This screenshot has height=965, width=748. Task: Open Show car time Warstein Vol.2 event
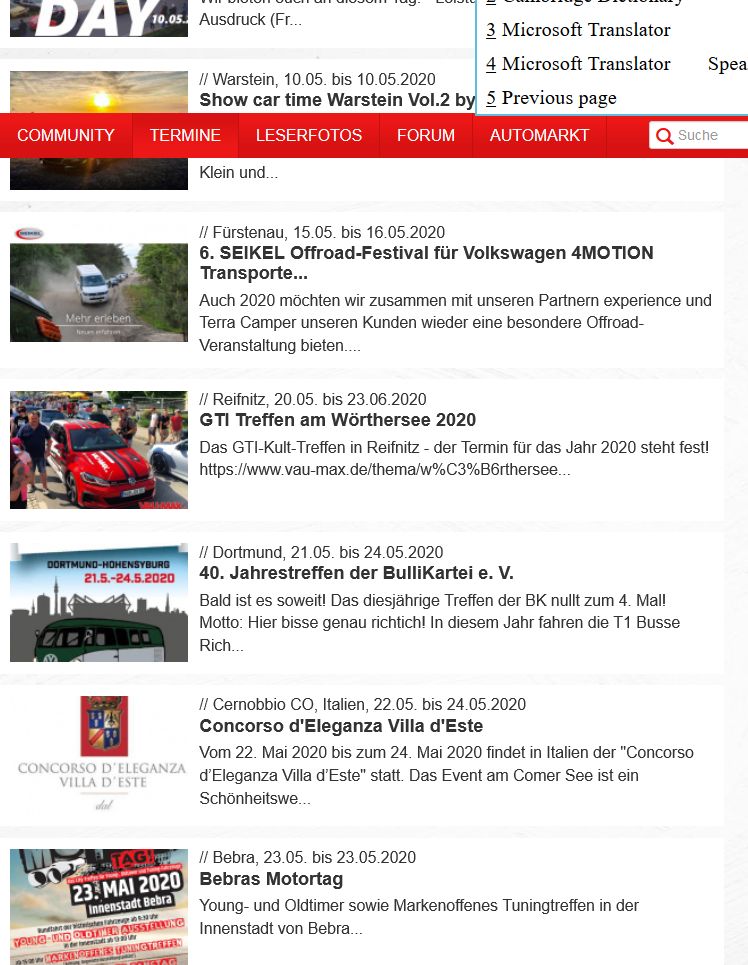337,100
